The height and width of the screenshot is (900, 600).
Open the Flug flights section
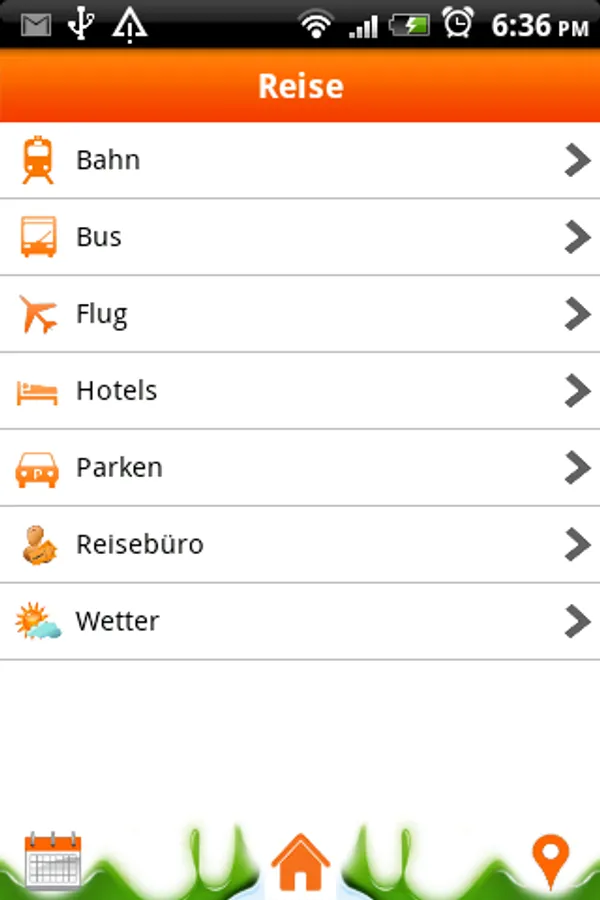tap(300, 314)
